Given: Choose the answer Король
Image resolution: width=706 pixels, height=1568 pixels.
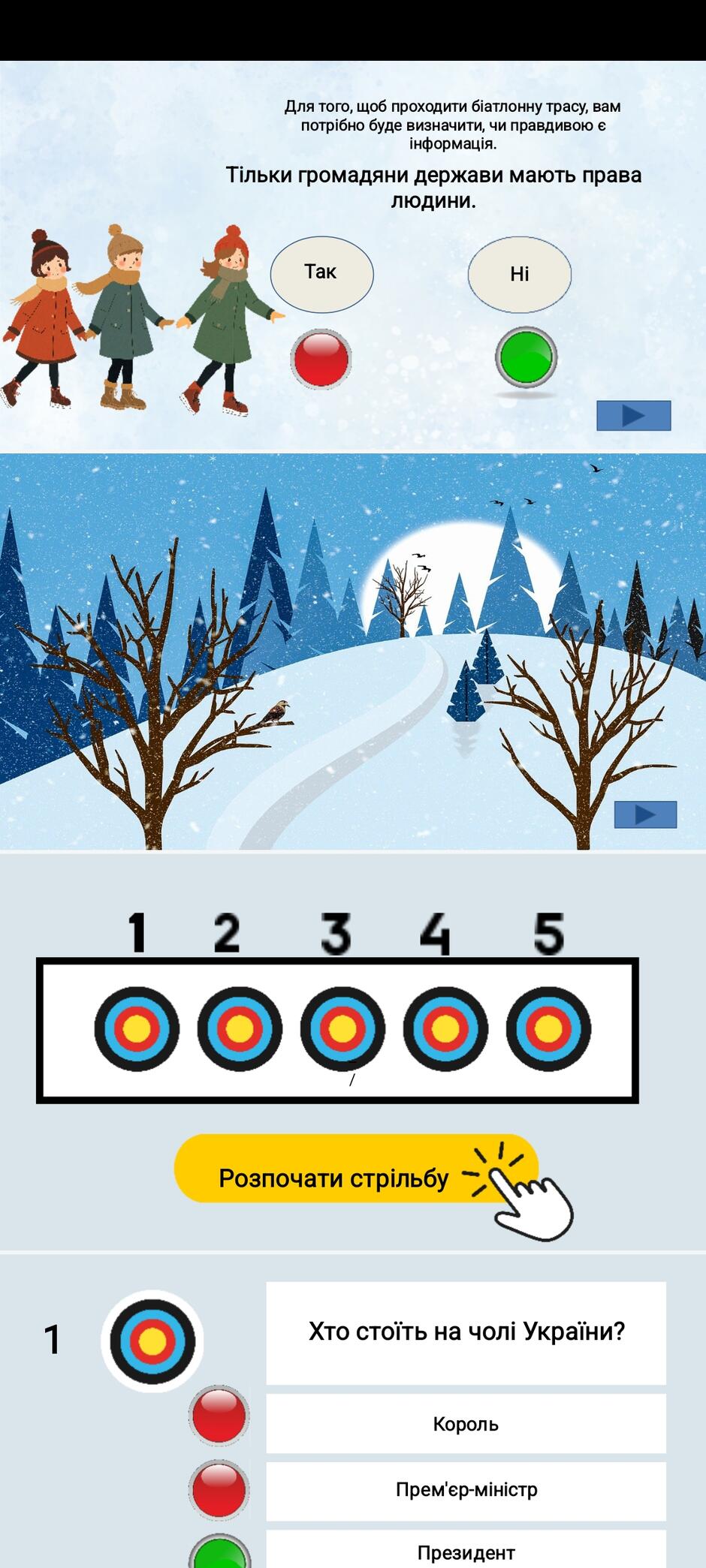Looking at the screenshot, I should pos(466,1424).
